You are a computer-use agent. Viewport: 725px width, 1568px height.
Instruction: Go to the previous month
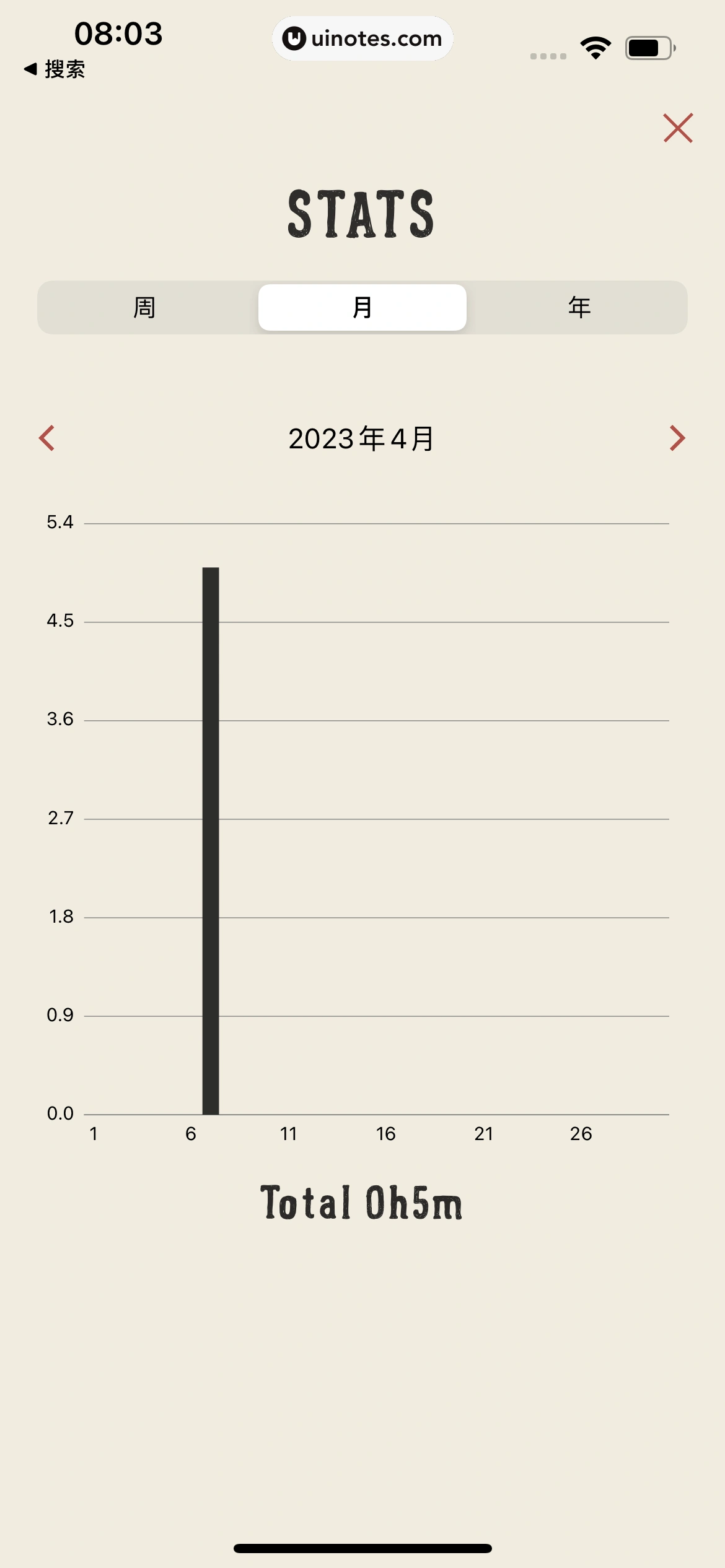47,438
